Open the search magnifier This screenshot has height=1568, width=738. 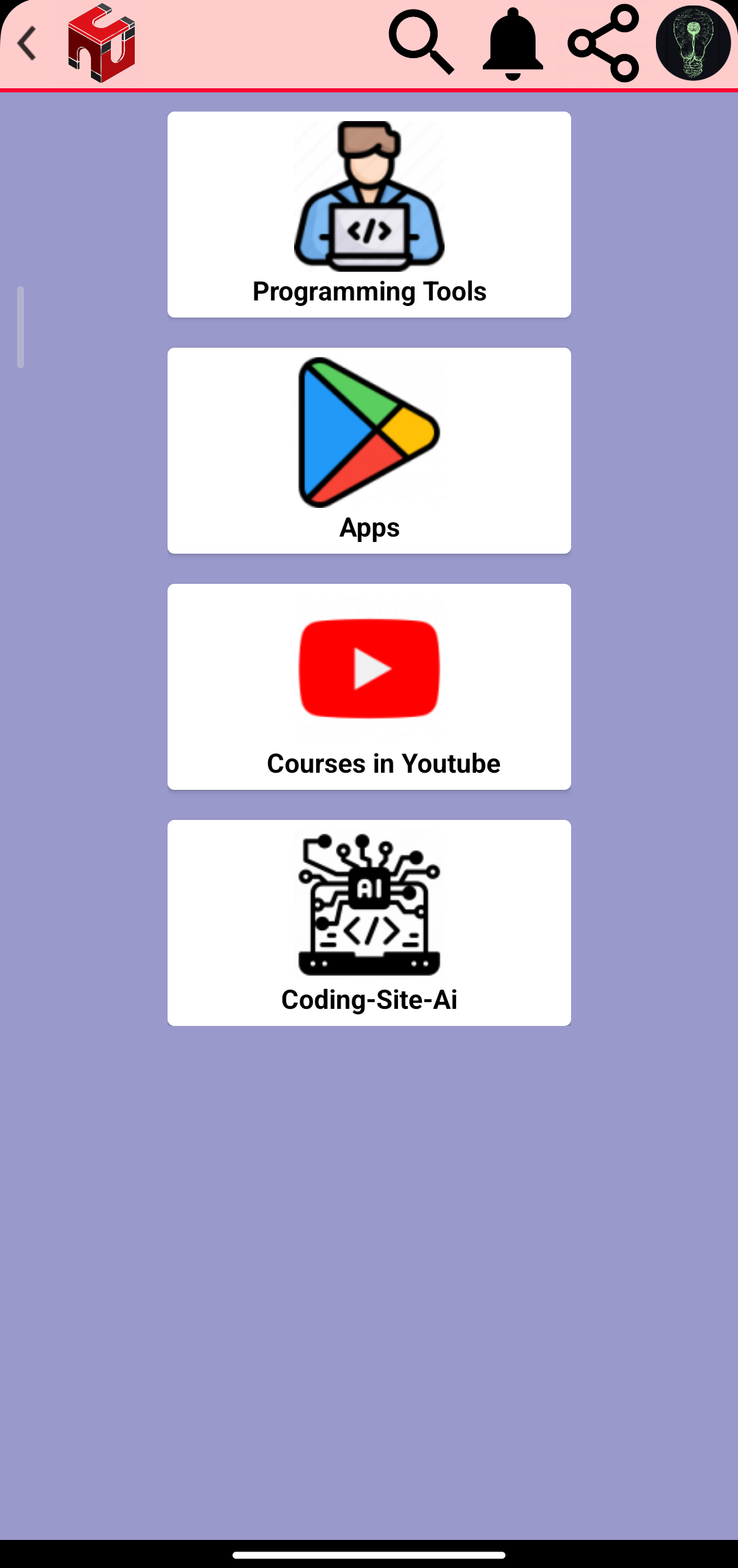point(421,42)
